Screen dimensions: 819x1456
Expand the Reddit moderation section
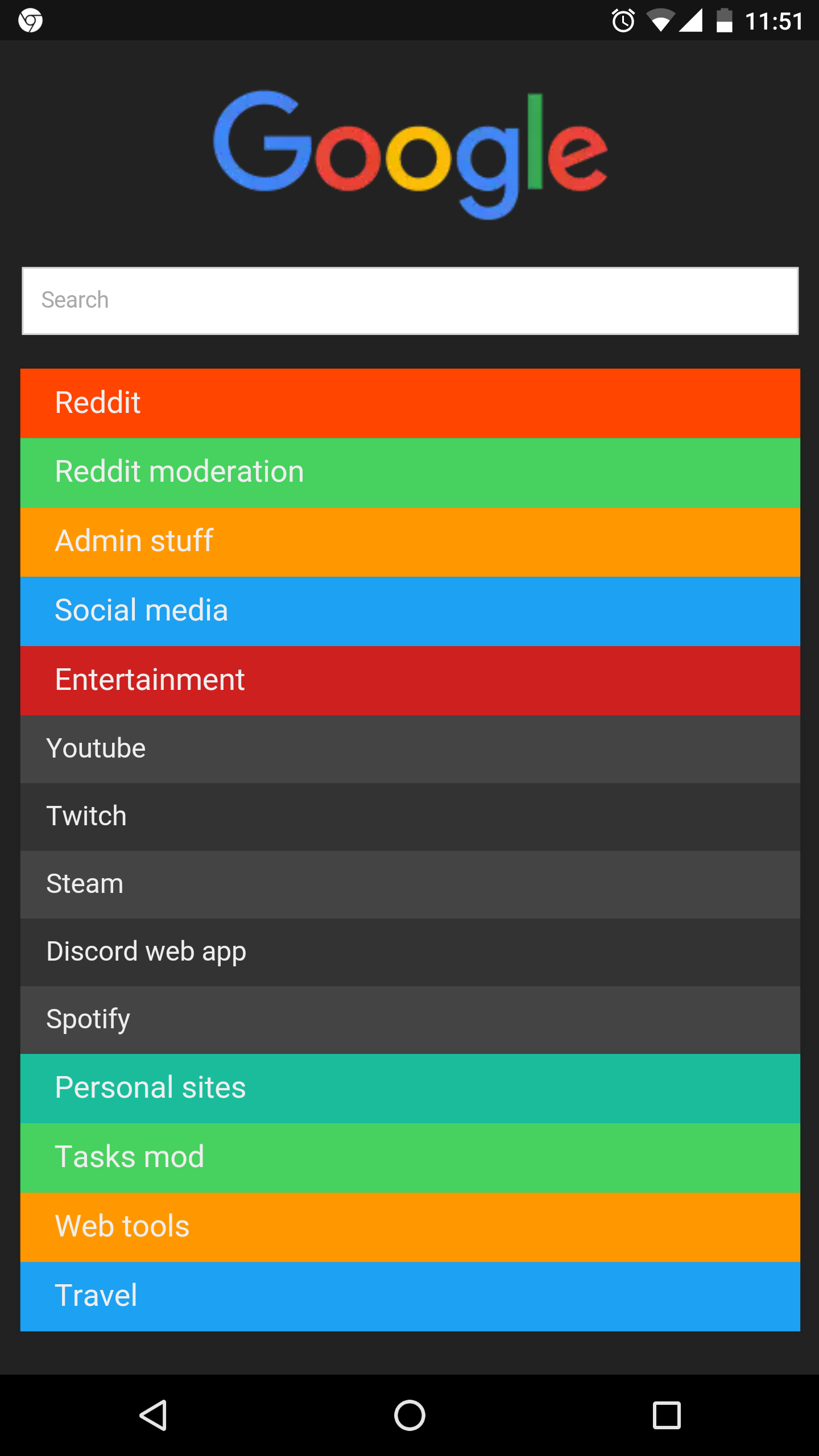pos(409,472)
